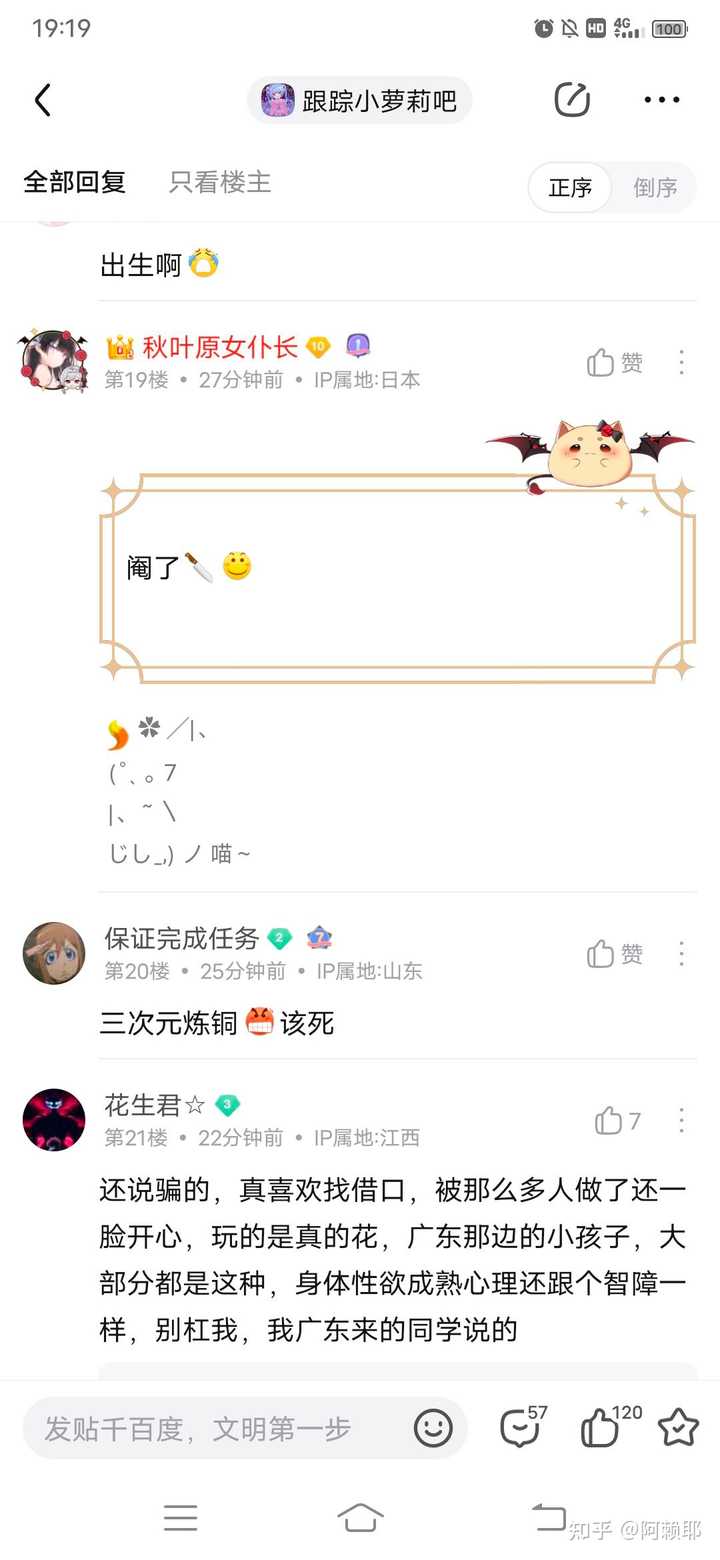This screenshot has height=1560, width=720.
Task: Select 倒序 sort order
Action: (x=655, y=188)
